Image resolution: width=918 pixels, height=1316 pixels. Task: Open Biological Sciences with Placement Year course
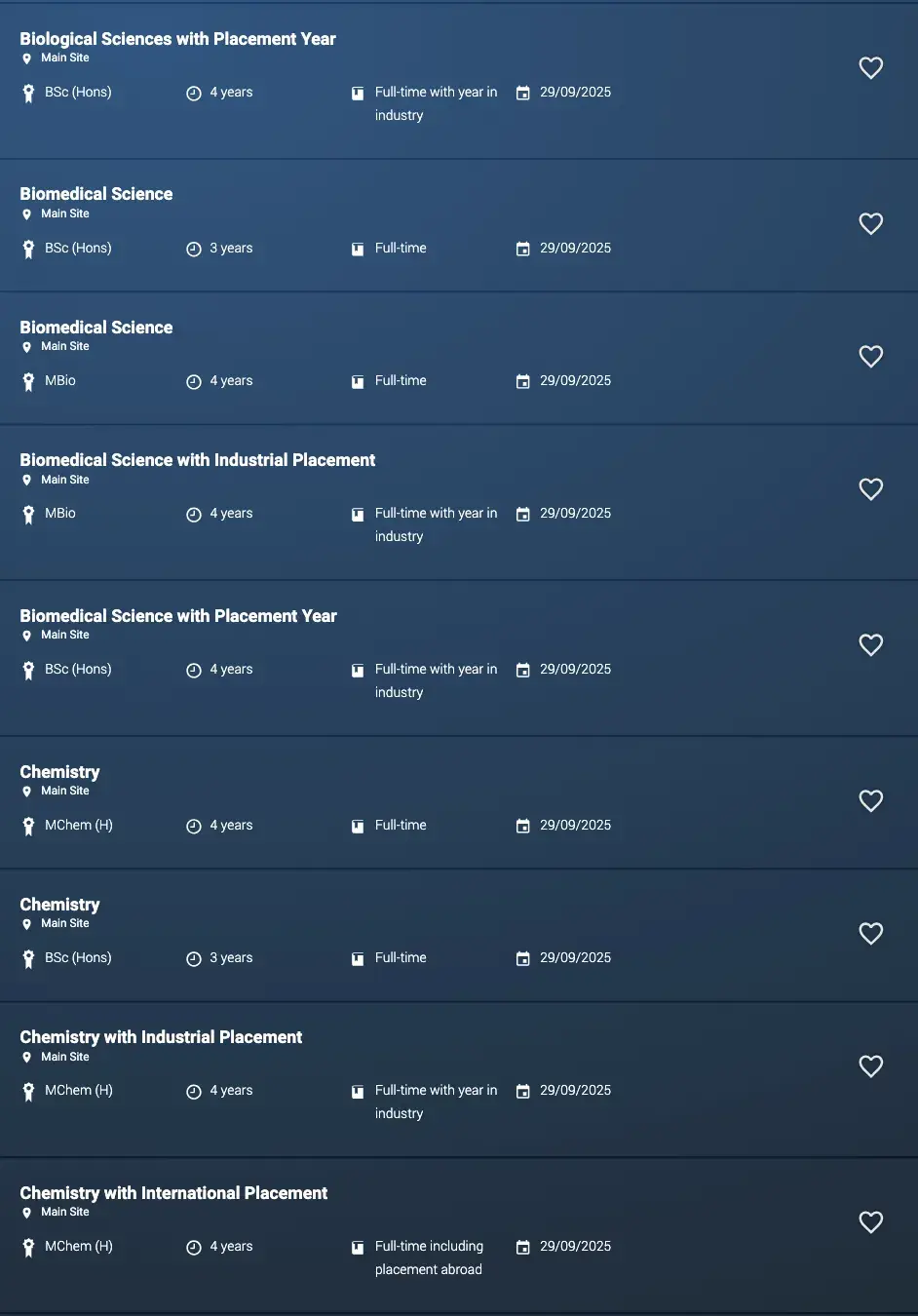point(177,39)
